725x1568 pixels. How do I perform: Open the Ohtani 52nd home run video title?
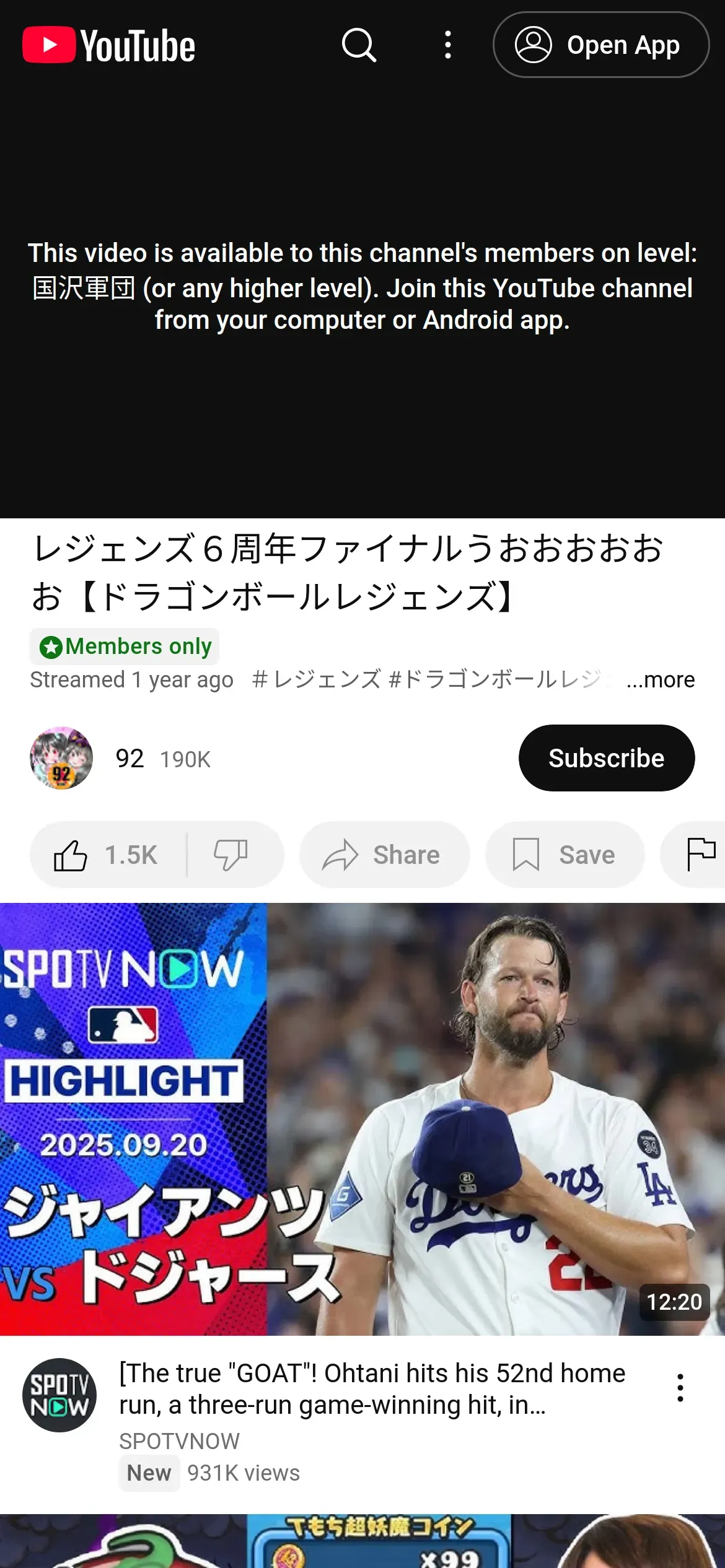372,1389
